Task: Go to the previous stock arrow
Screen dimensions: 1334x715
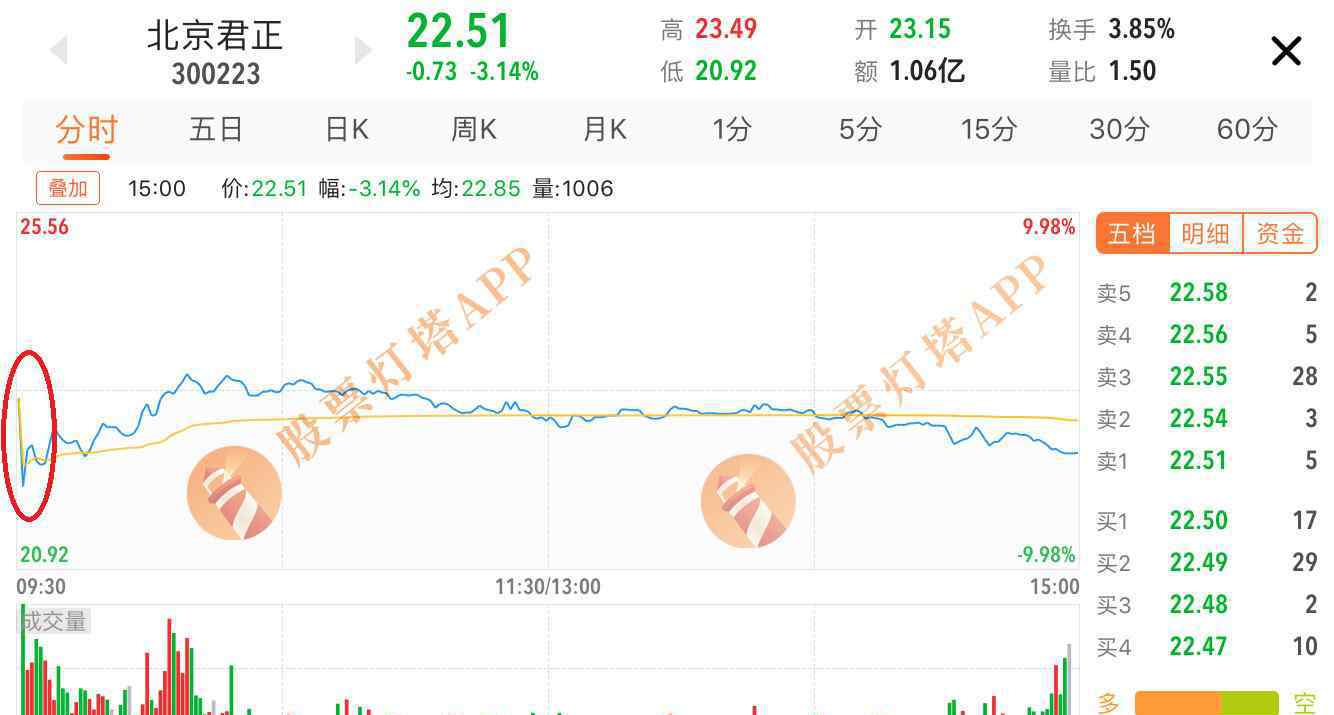Action: (59, 50)
